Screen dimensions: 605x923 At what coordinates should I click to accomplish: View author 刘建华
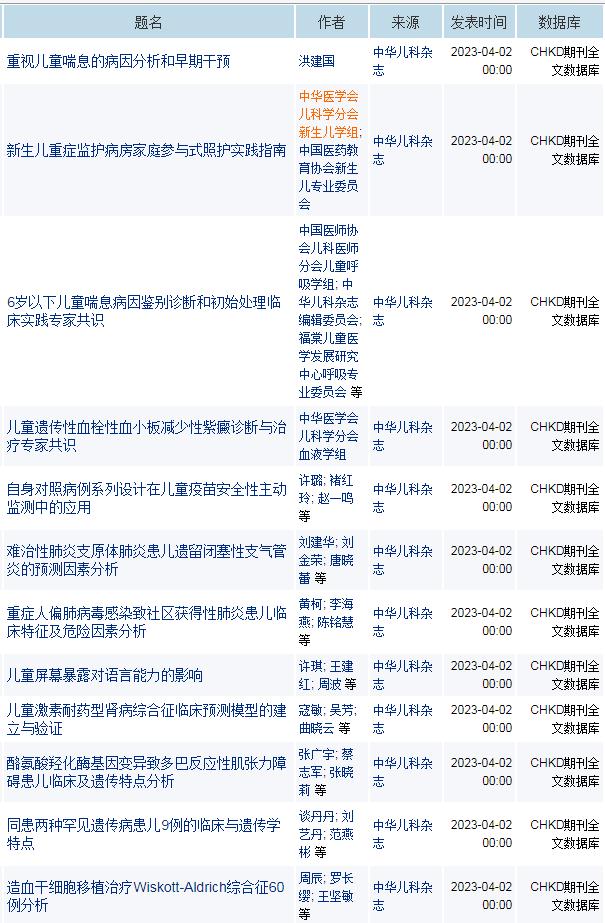point(316,542)
